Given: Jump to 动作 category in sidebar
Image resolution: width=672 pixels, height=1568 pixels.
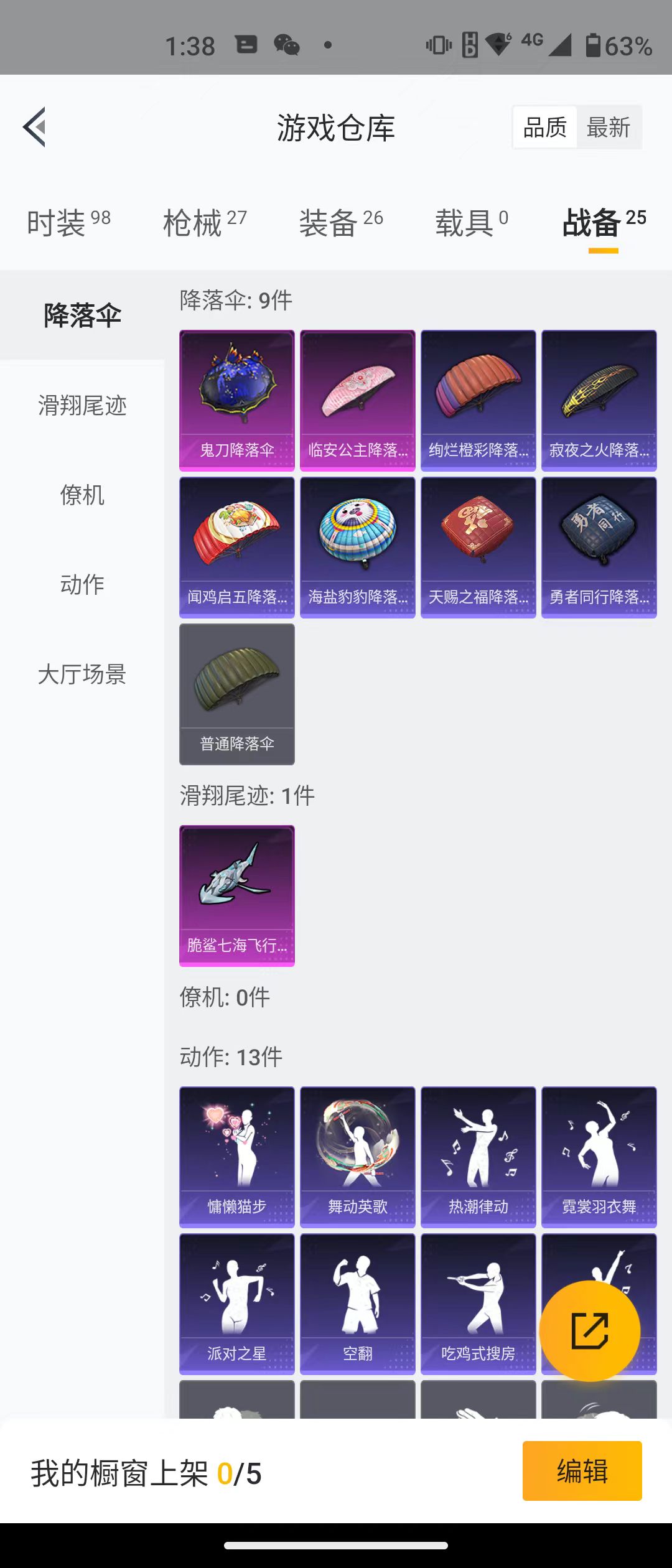Looking at the screenshot, I should tap(82, 585).
